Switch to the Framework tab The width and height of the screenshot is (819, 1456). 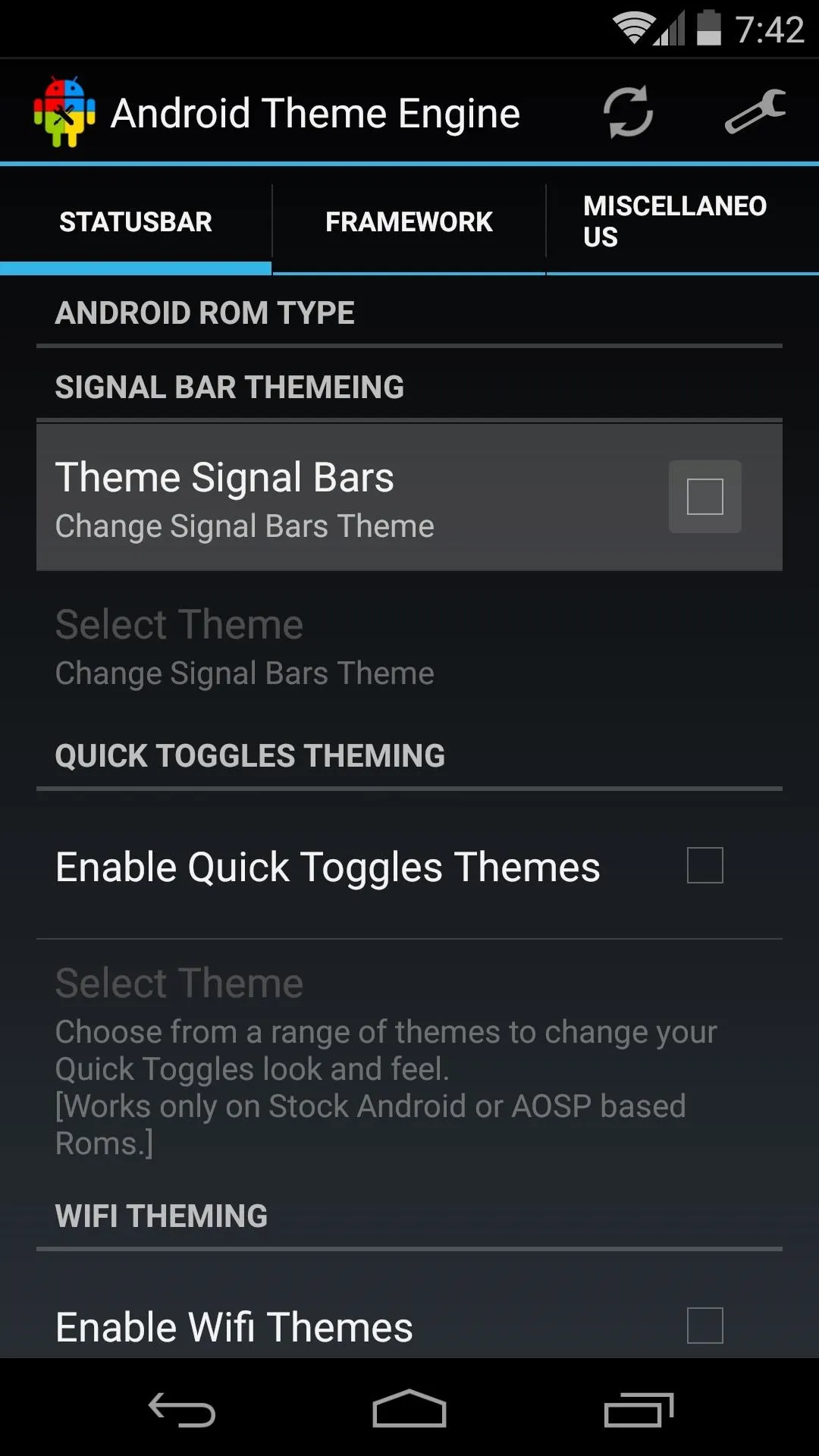[x=409, y=221]
